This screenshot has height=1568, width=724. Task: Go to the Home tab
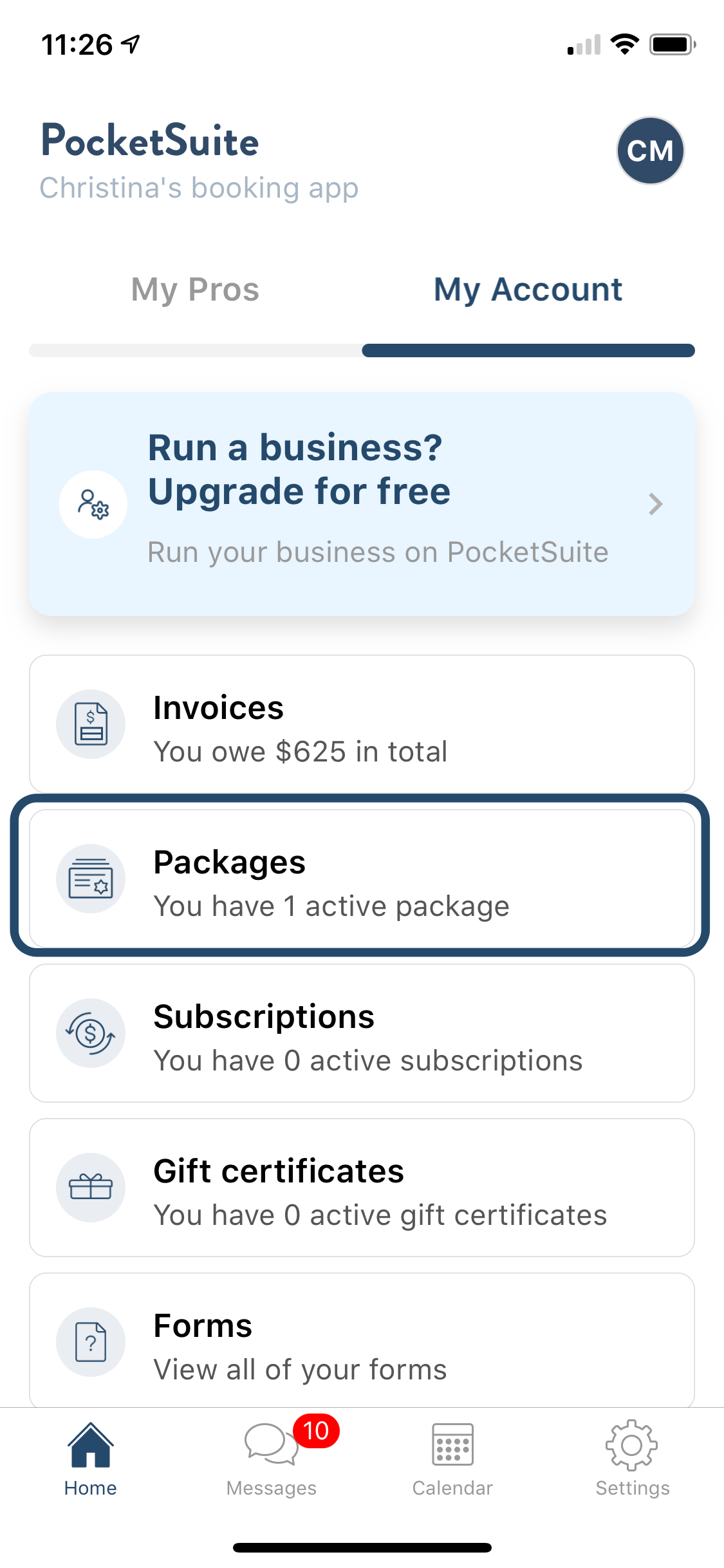[91, 1459]
